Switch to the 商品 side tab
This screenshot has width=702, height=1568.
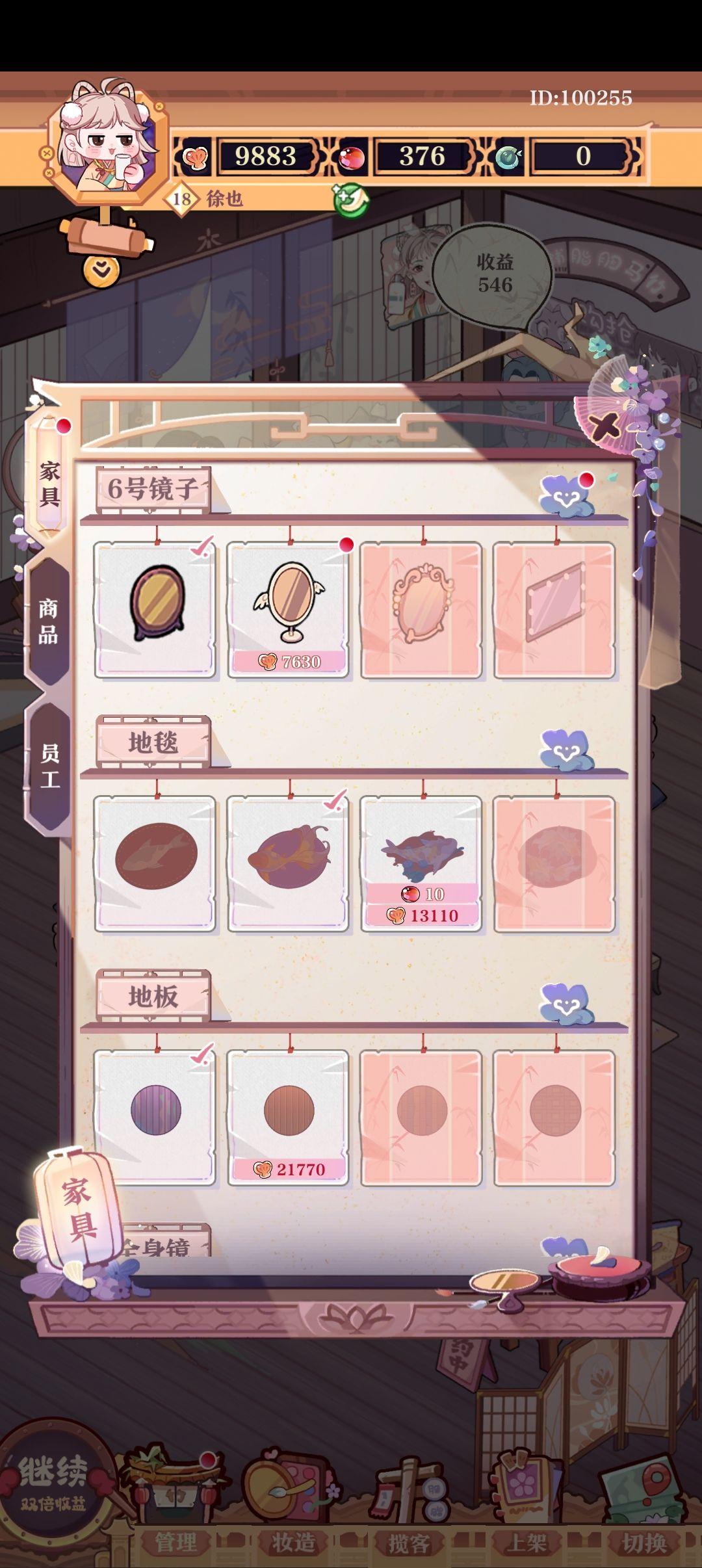(48, 622)
